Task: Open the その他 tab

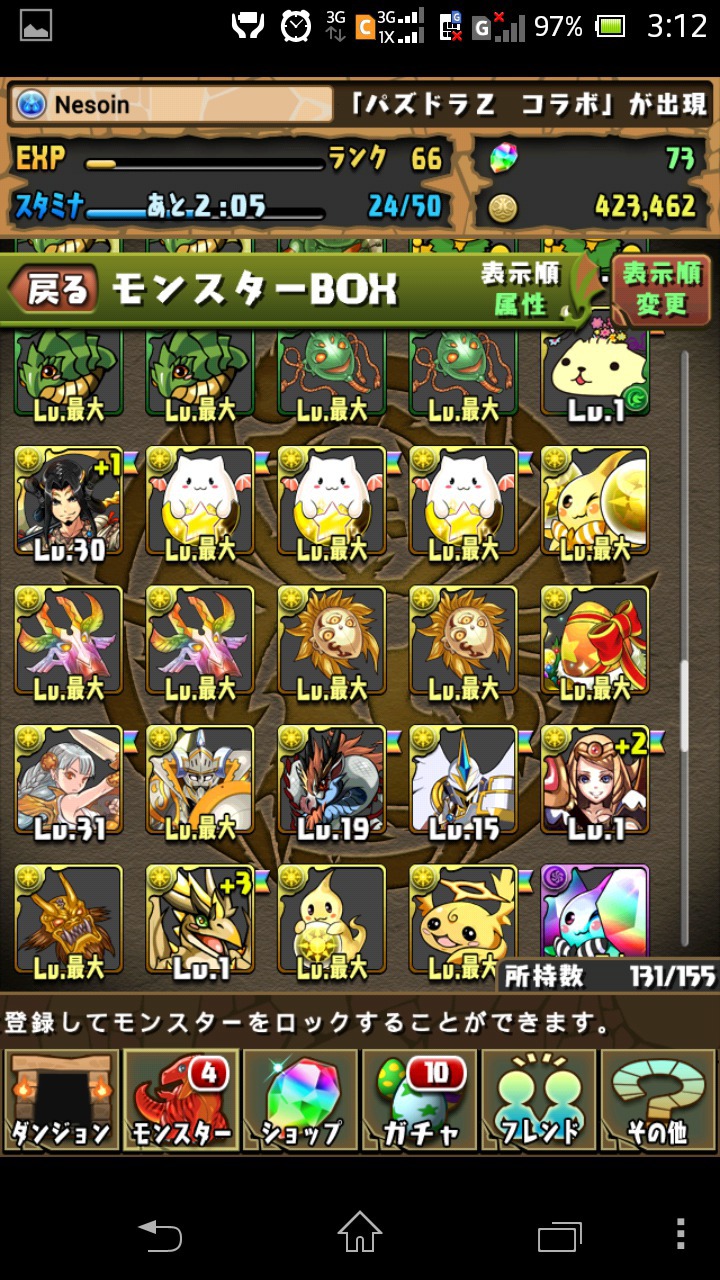Action: 659,1102
